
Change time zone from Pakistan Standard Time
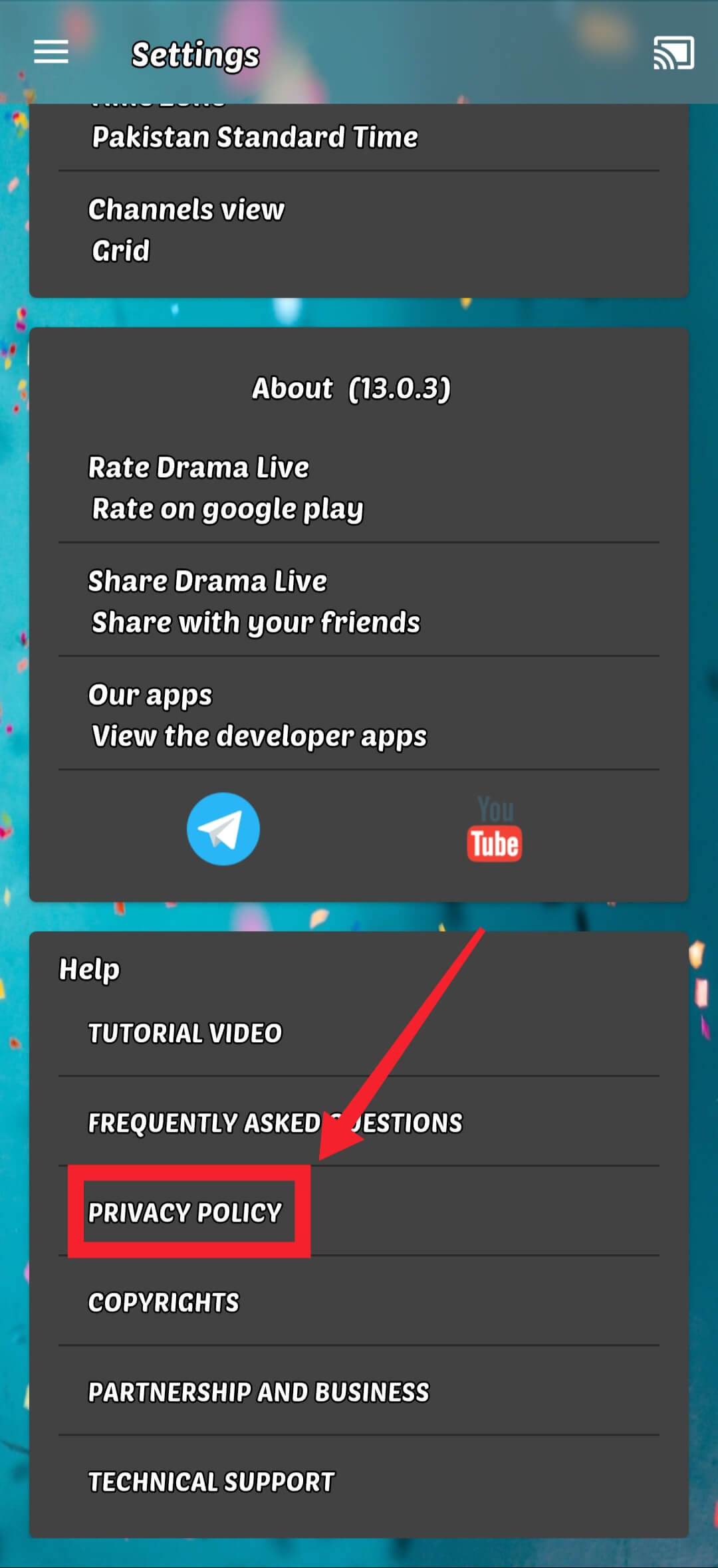255,137
